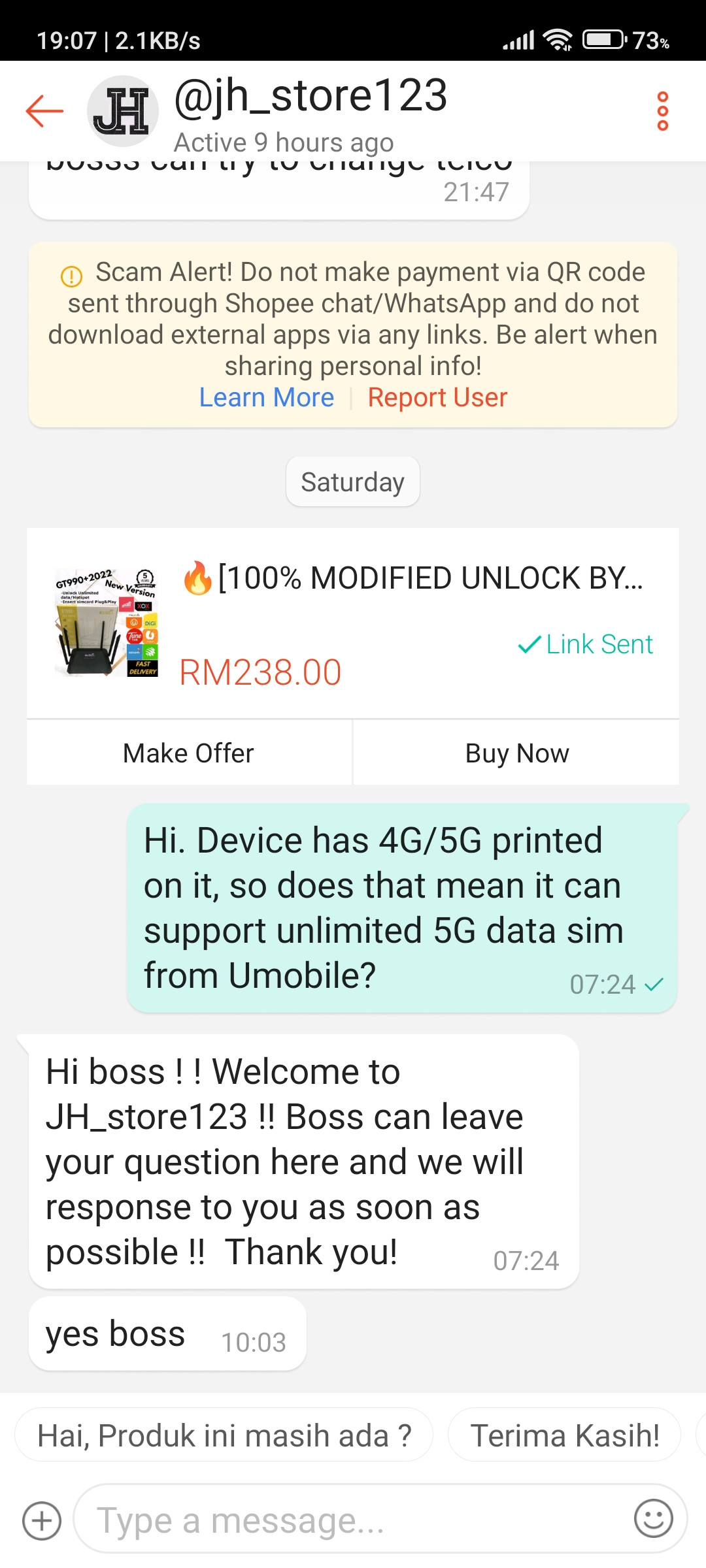Click the Learn More link
Image resolution: width=706 pixels, height=1568 pixels.
tap(266, 397)
